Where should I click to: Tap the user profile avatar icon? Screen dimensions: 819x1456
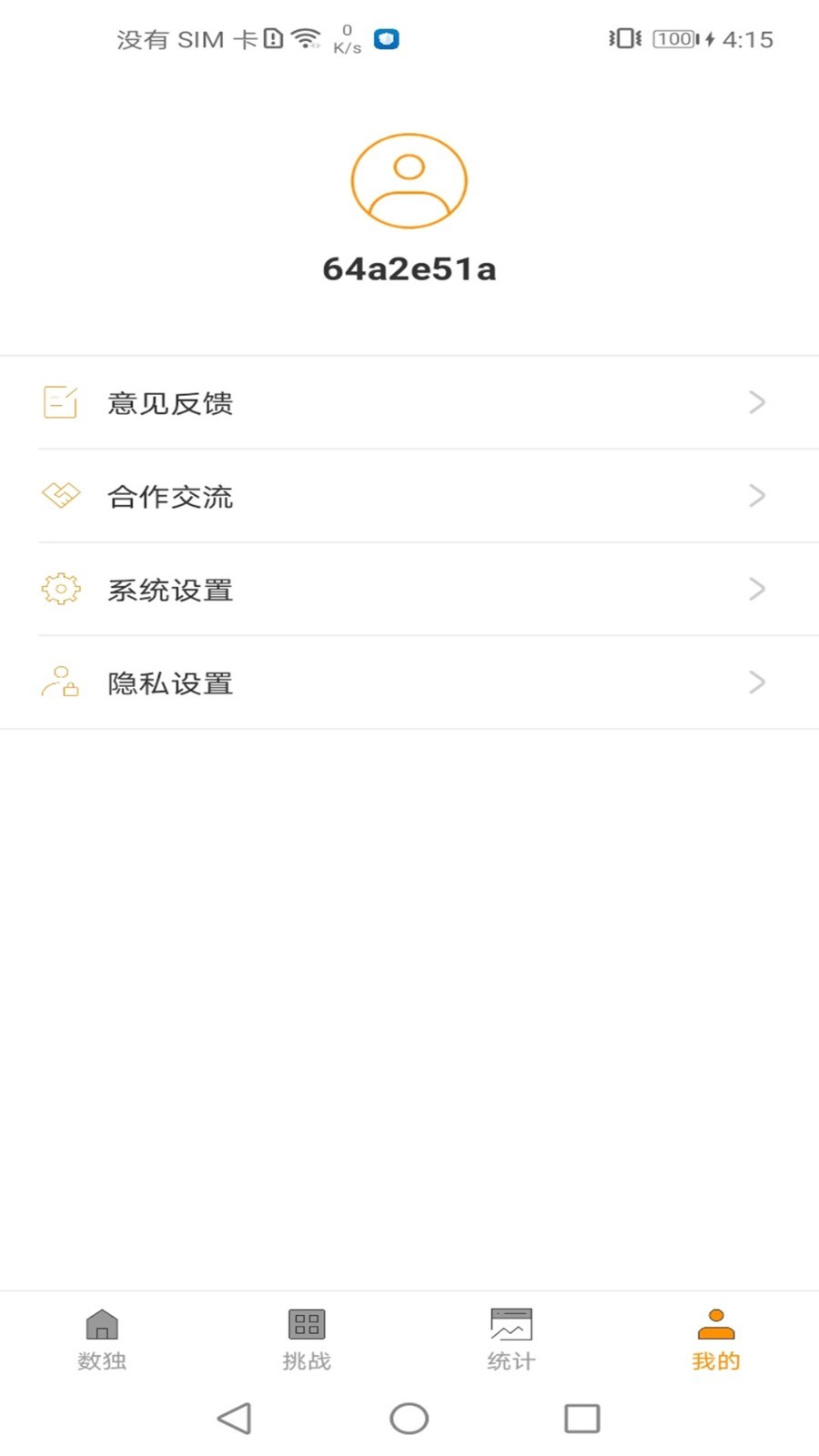409,181
